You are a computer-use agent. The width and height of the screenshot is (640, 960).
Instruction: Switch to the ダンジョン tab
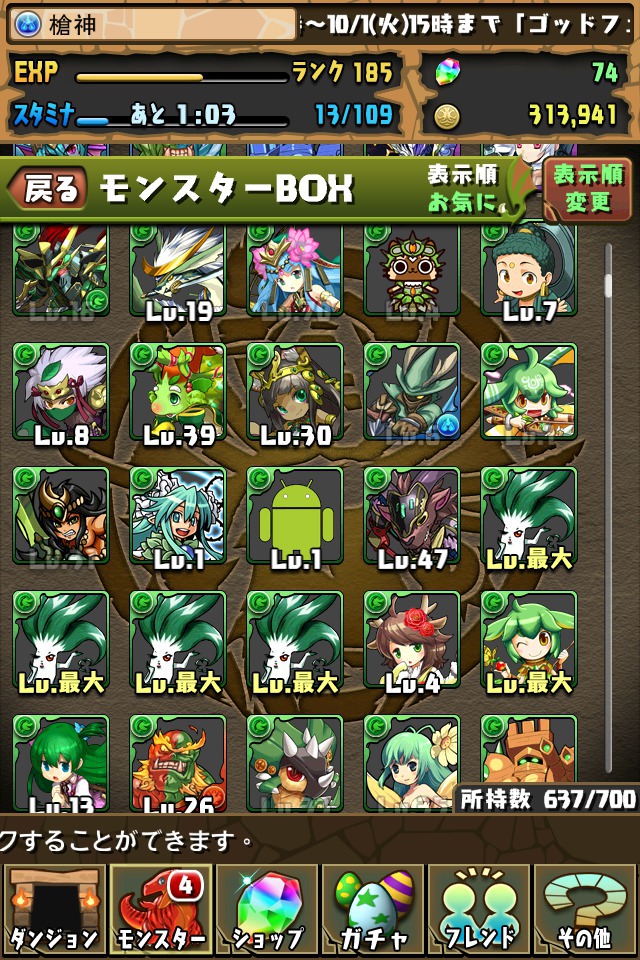pyautogui.click(x=53, y=910)
